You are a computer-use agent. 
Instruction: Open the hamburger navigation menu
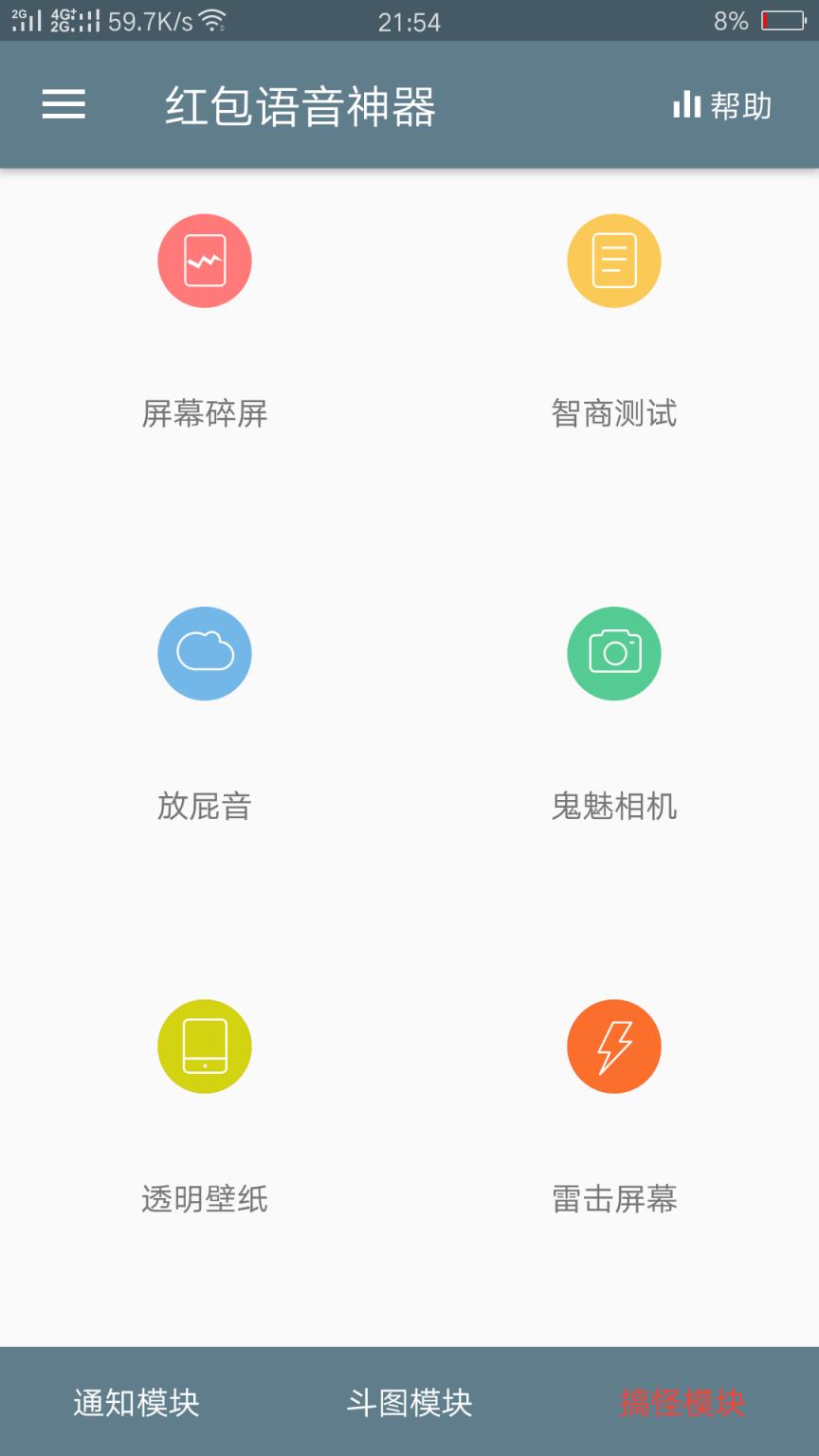pyautogui.click(x=62, y=104)
